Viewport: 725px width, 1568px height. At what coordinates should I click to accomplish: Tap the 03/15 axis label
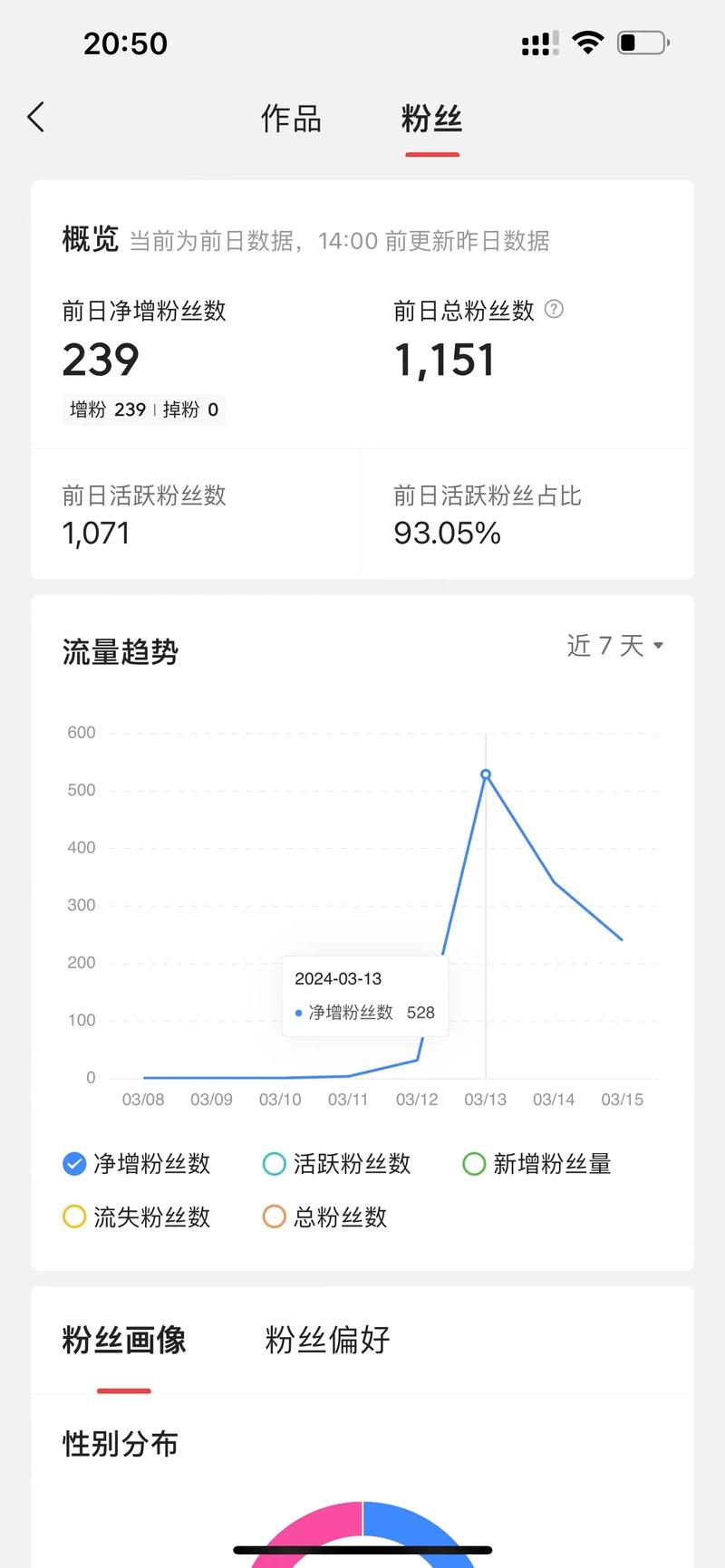coord(623,1100)
